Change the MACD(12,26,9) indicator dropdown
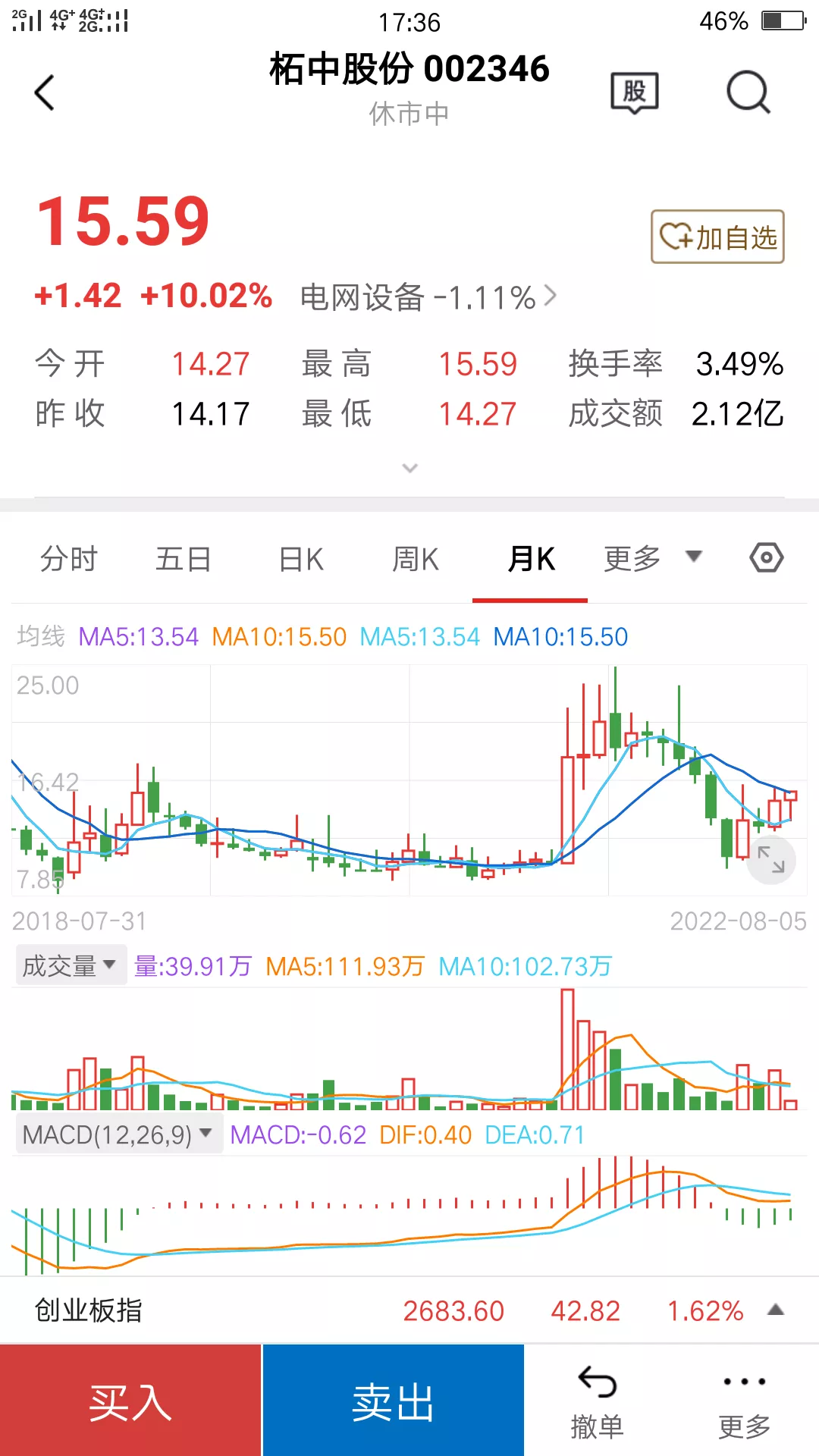The image size is (819, 1456). tap(118, 1134)
